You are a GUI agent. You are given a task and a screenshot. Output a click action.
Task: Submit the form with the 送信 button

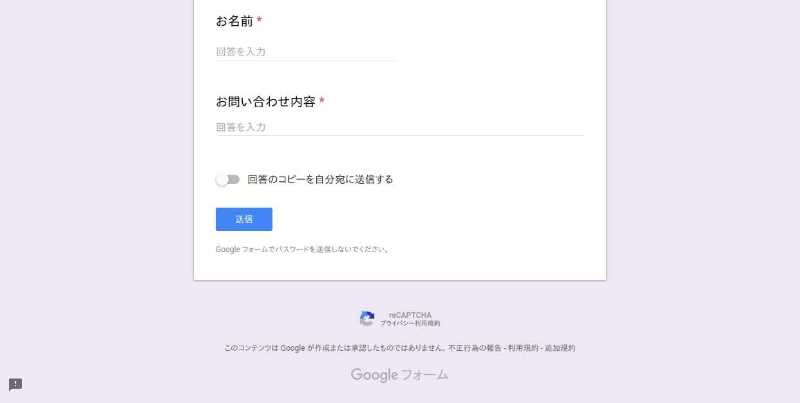pyautogui.click(x=244, y=219)
